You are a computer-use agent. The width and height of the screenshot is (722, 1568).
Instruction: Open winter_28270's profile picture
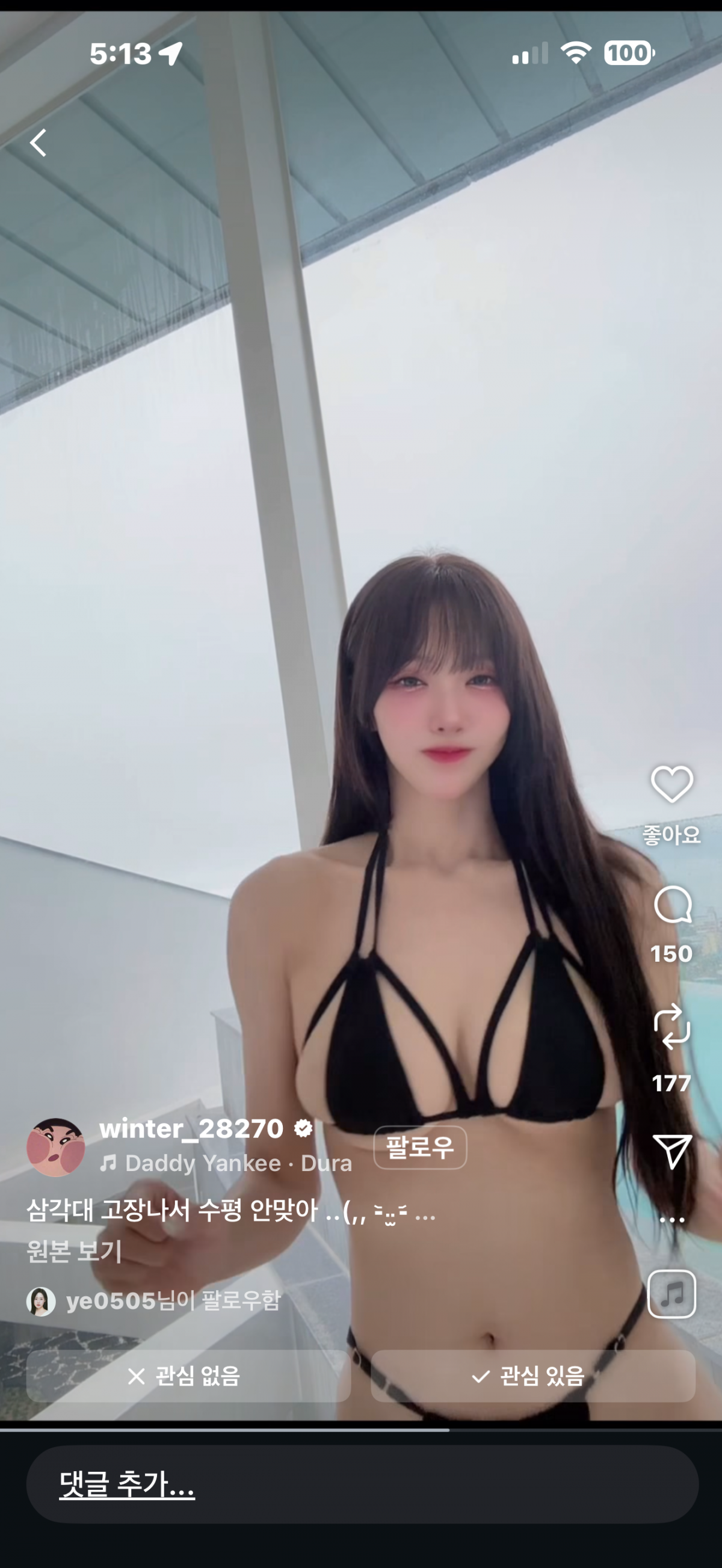[x=55, y=1148]
